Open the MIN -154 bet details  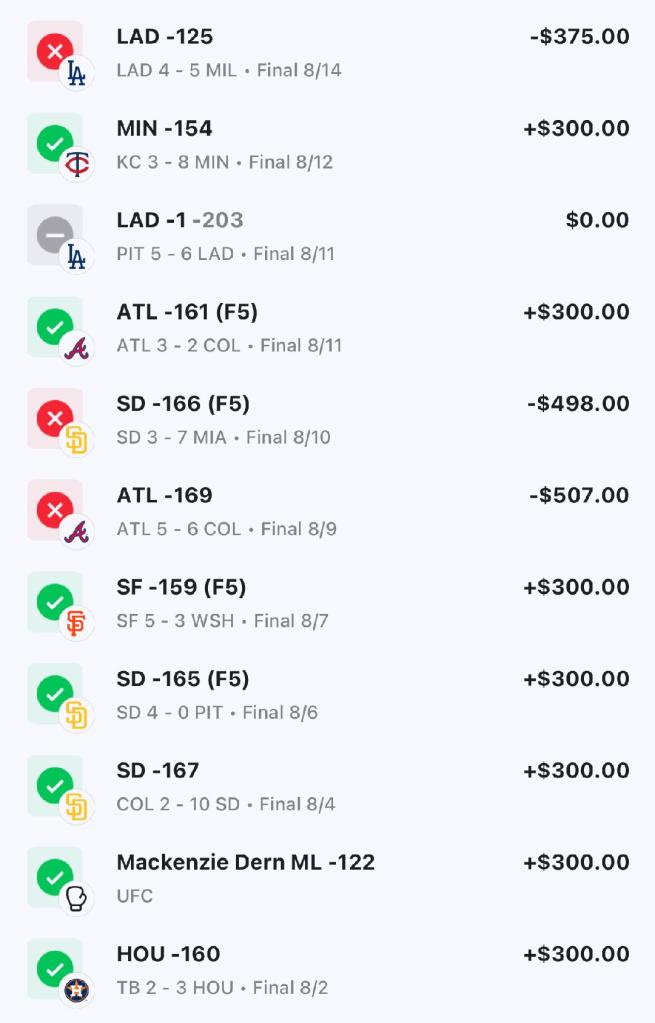tap(327, 145)
